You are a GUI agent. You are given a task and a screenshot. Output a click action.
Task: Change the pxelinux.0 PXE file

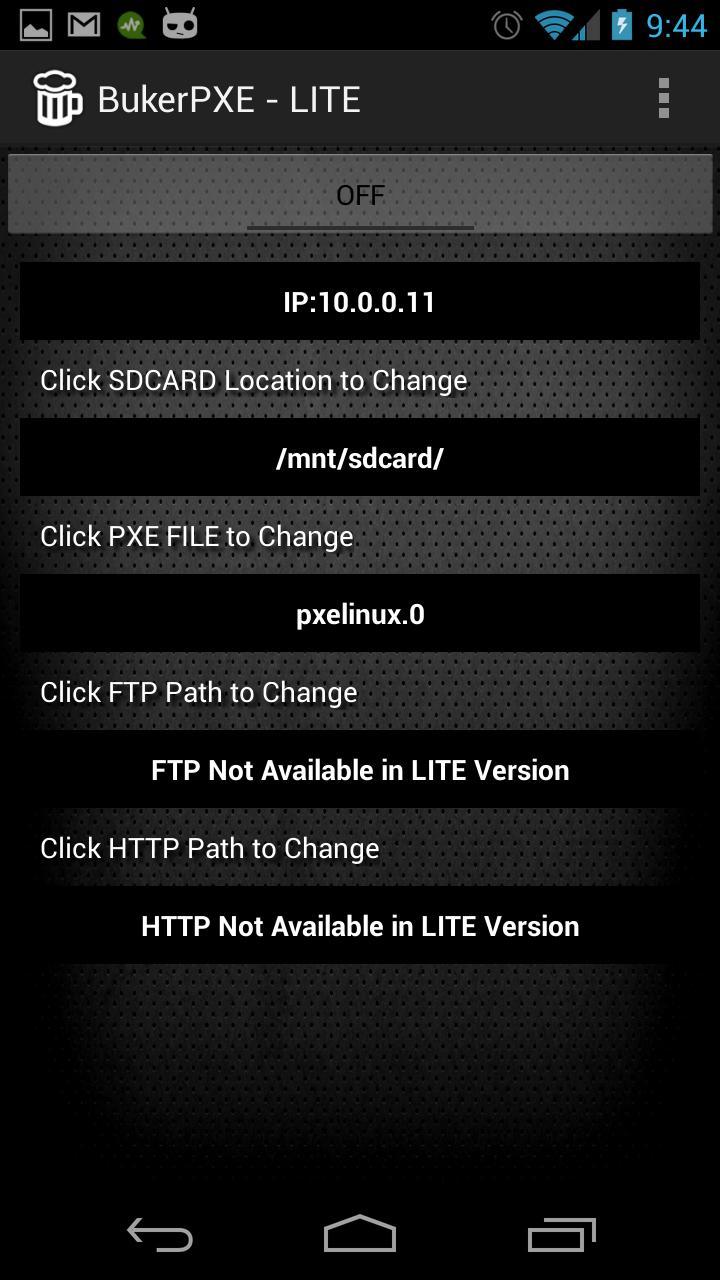(360, 614)
